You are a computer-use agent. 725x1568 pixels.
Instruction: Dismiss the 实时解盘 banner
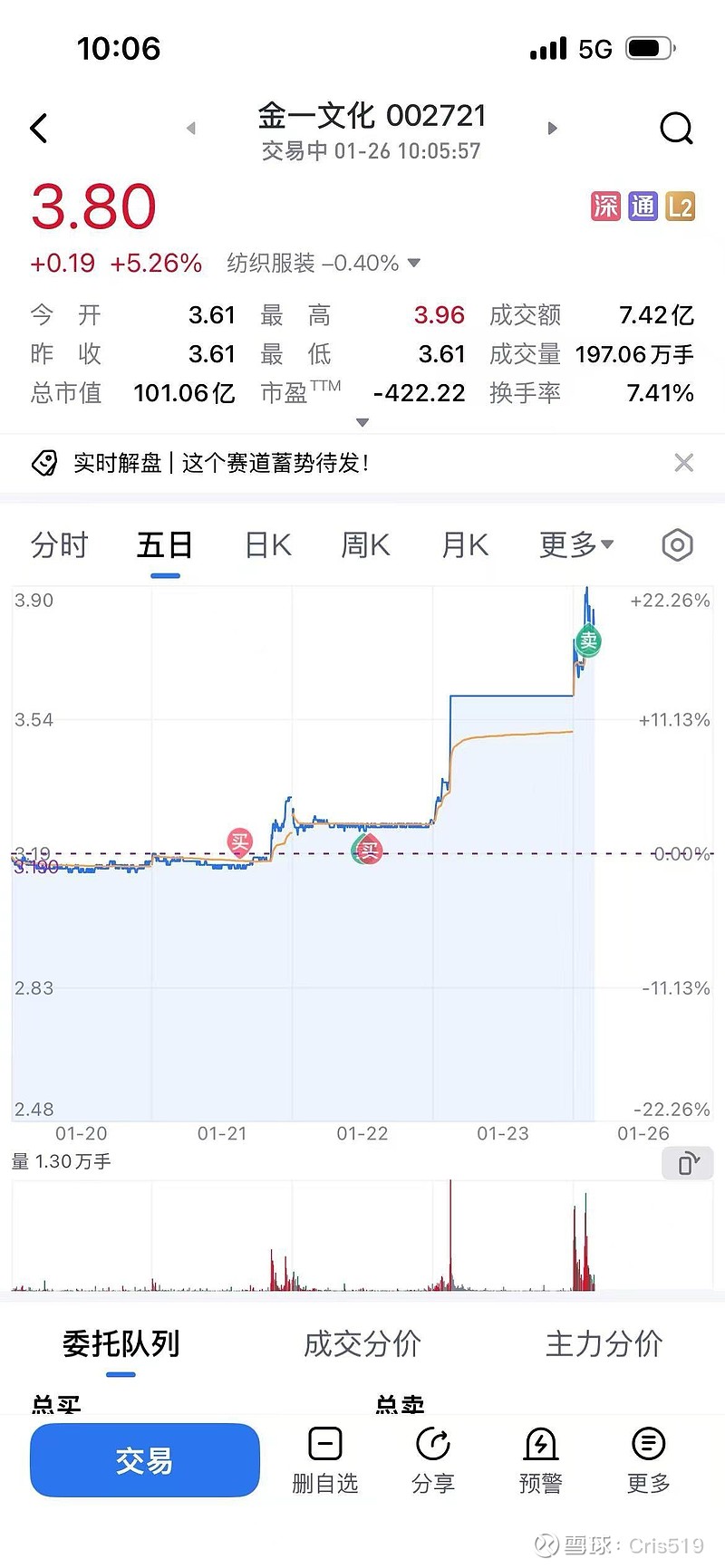pos(683,463)
